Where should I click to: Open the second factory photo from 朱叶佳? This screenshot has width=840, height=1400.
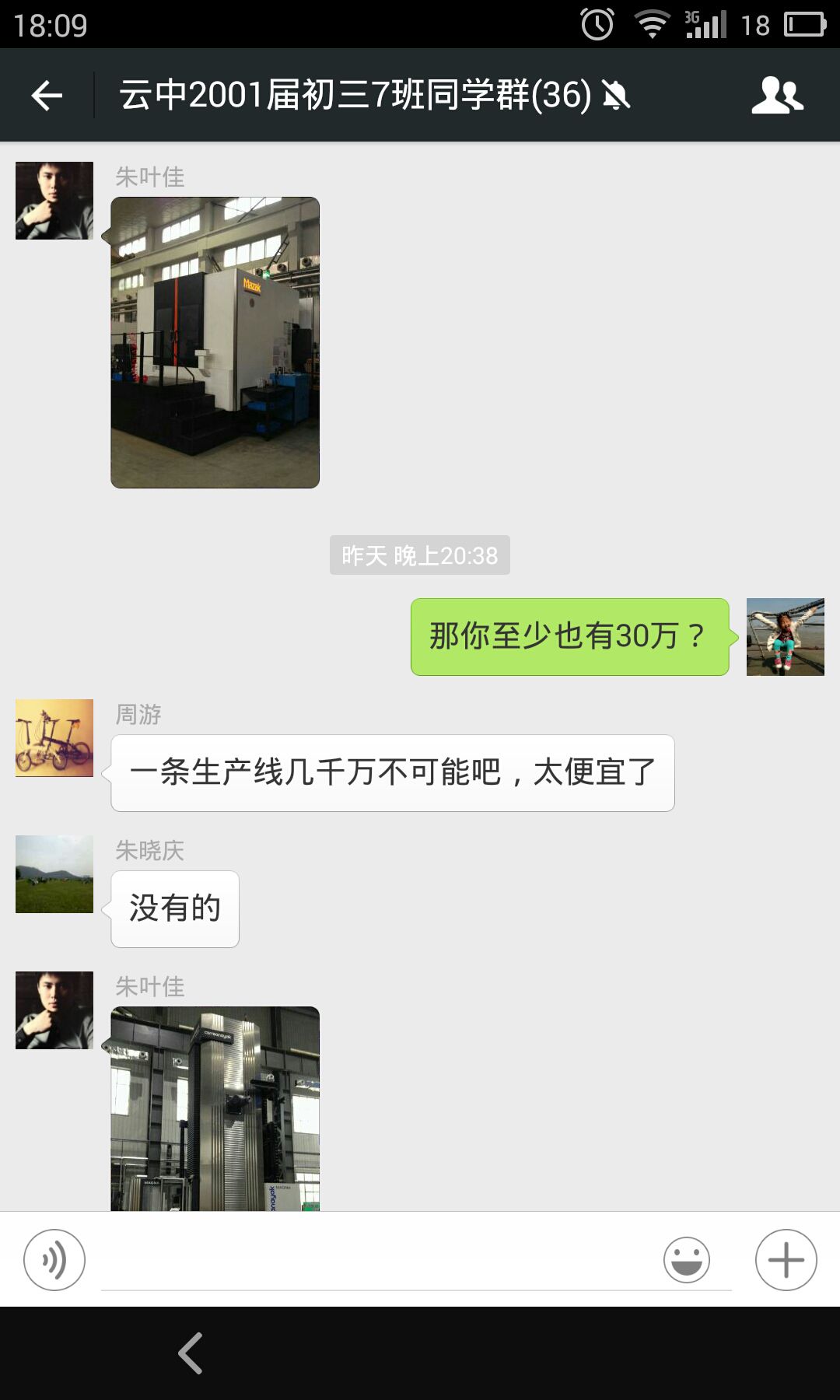(x=215, y=1108)
